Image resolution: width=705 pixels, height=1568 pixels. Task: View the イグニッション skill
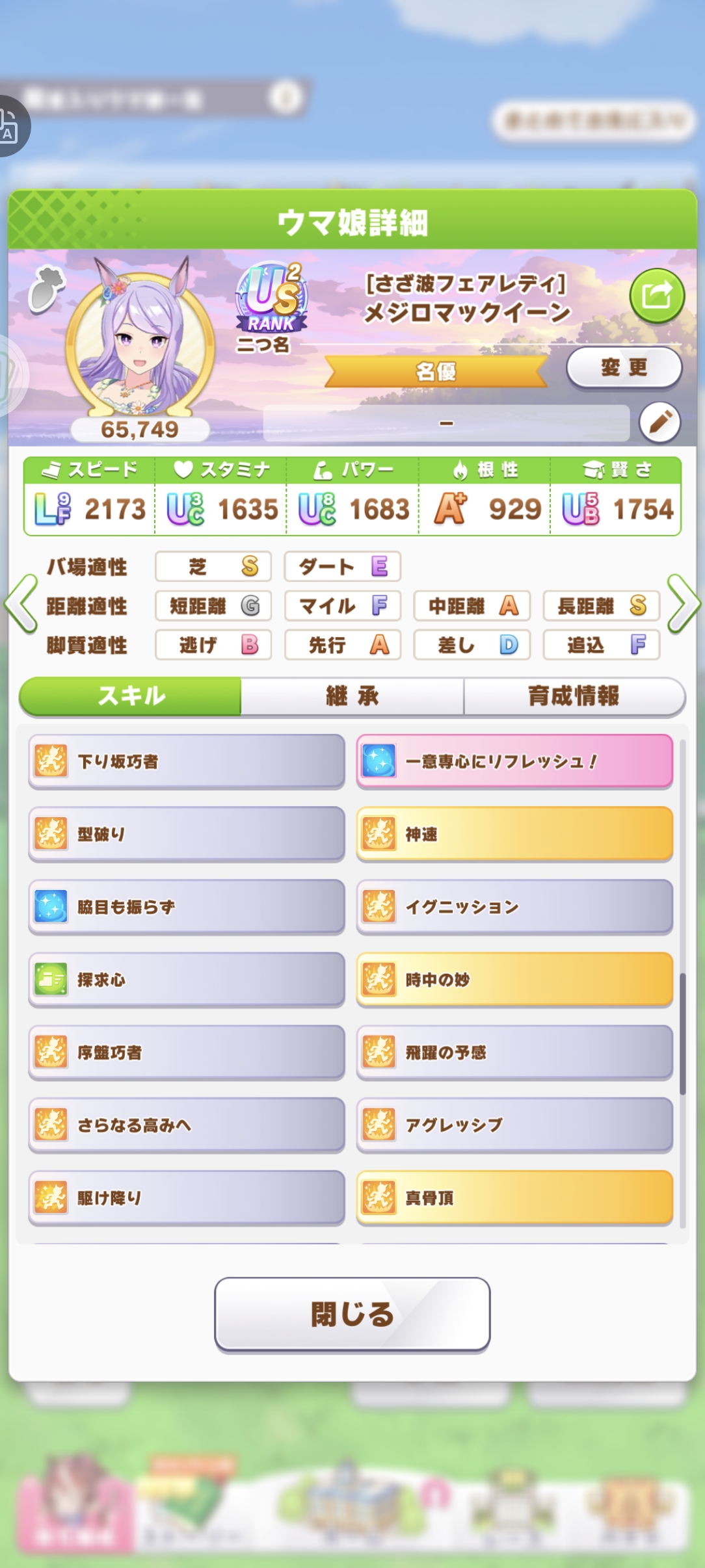pos(514,907)
